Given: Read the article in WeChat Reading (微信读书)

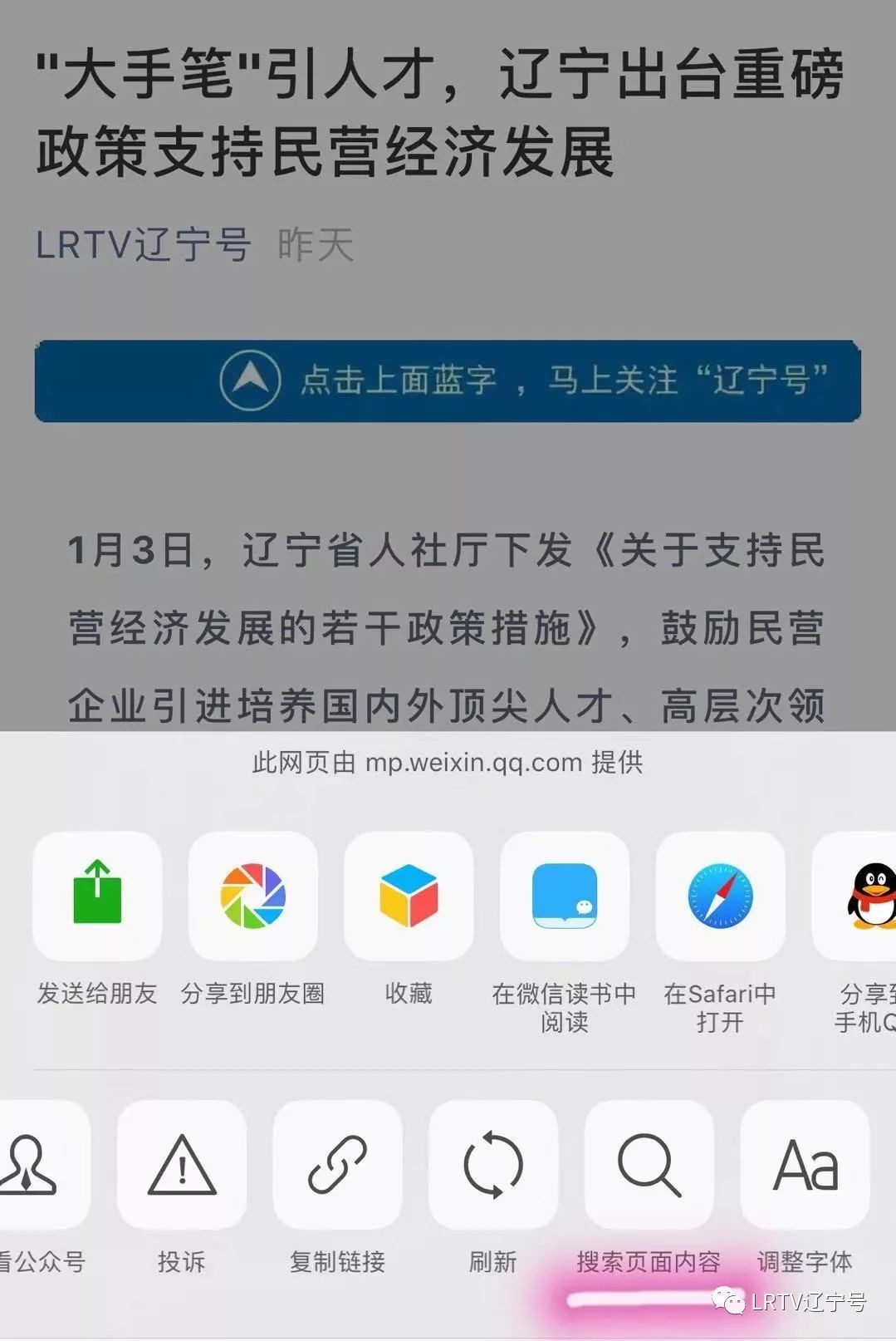Looking at the screenshot, I should pos(564,896).
